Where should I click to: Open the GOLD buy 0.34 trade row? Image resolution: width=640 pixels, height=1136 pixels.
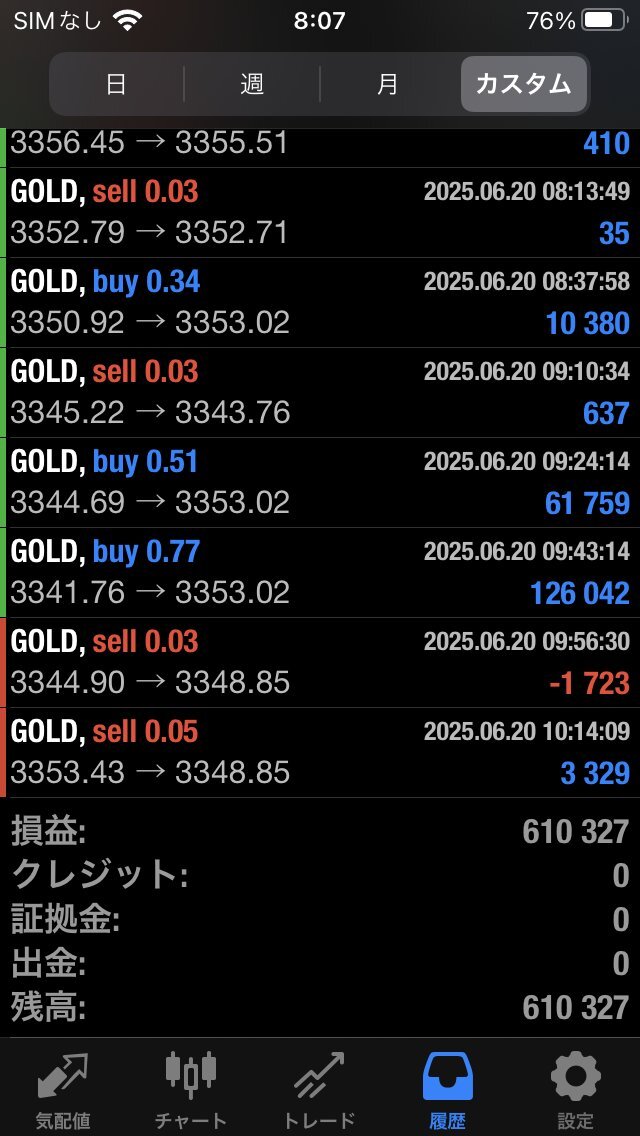320,303
